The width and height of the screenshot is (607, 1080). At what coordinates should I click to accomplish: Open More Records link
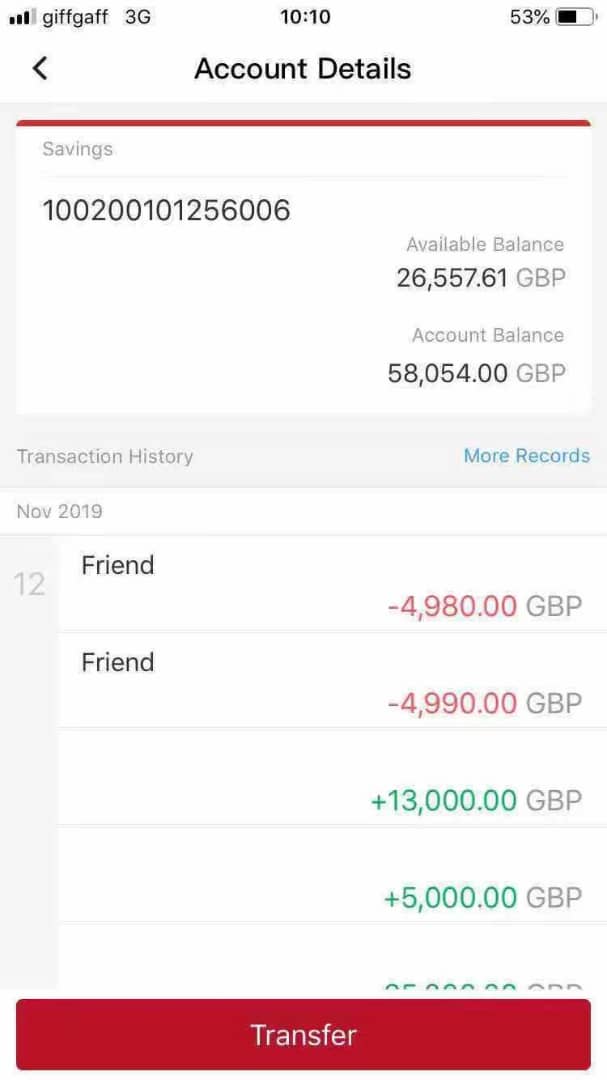526,456
